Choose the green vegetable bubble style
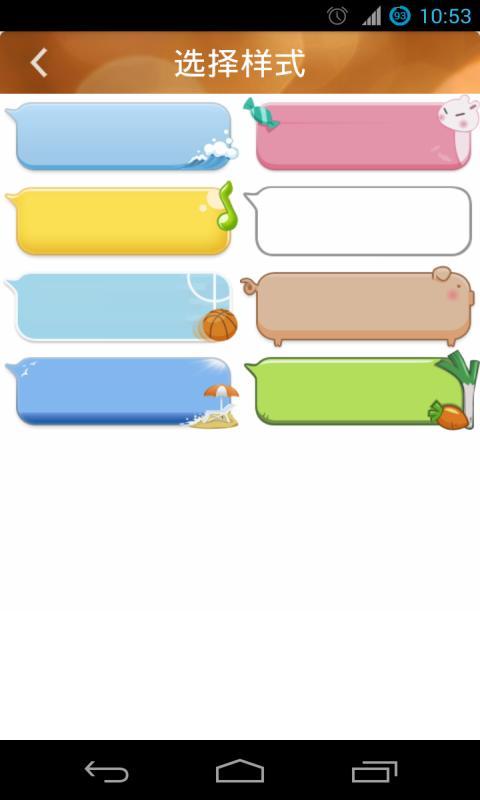The width and height of the screenshot is (480, 800). (362, 390)
